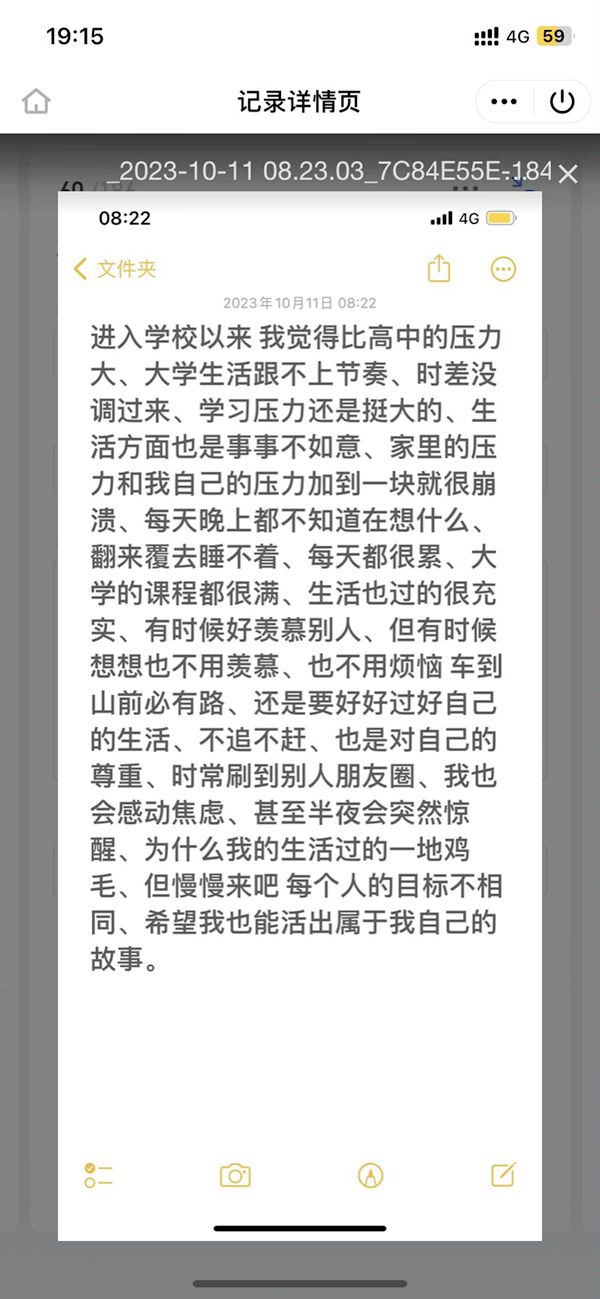Go to the mini program home page
This screenshot has width=600, height=1299.
pos(36,101)
